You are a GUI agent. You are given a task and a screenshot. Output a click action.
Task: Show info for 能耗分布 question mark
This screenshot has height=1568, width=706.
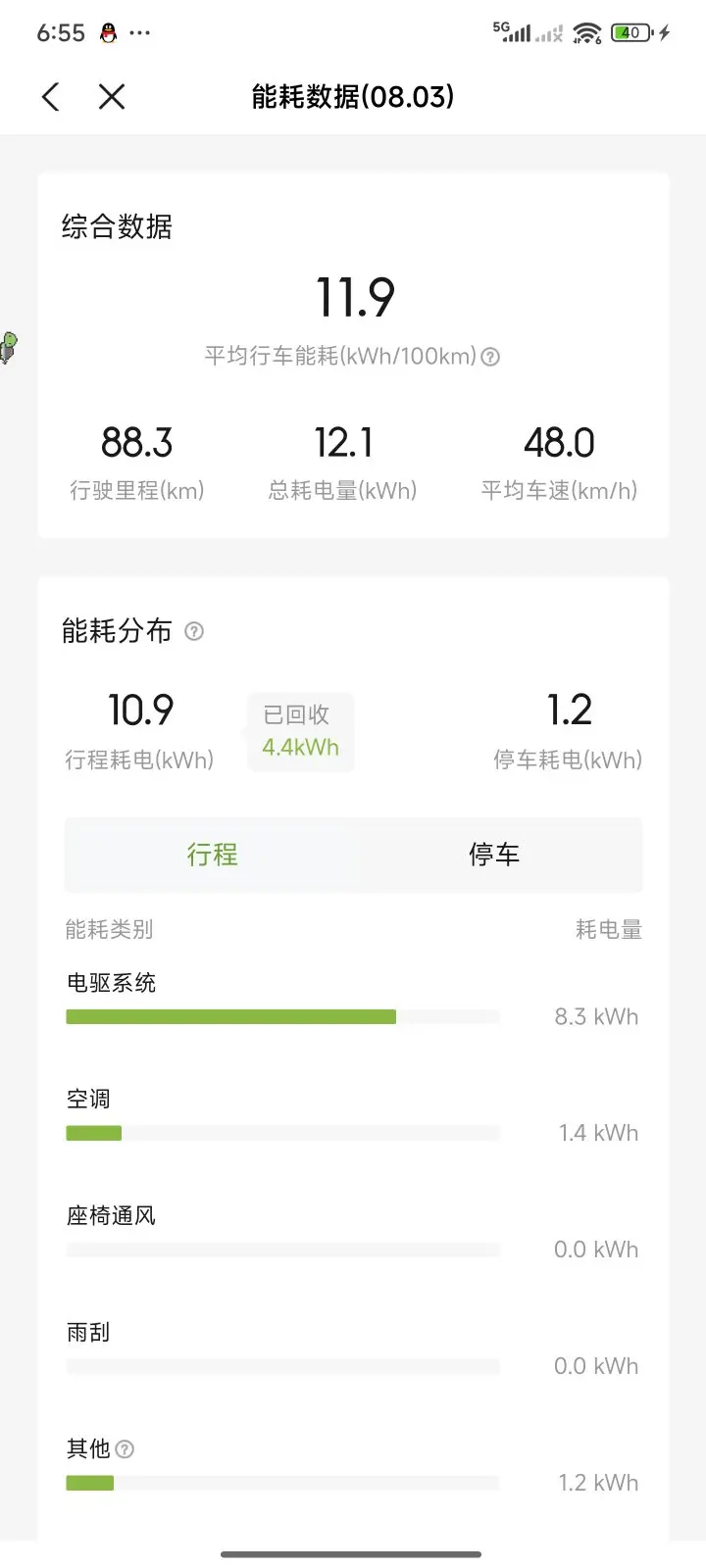click(x=194, y=631)
